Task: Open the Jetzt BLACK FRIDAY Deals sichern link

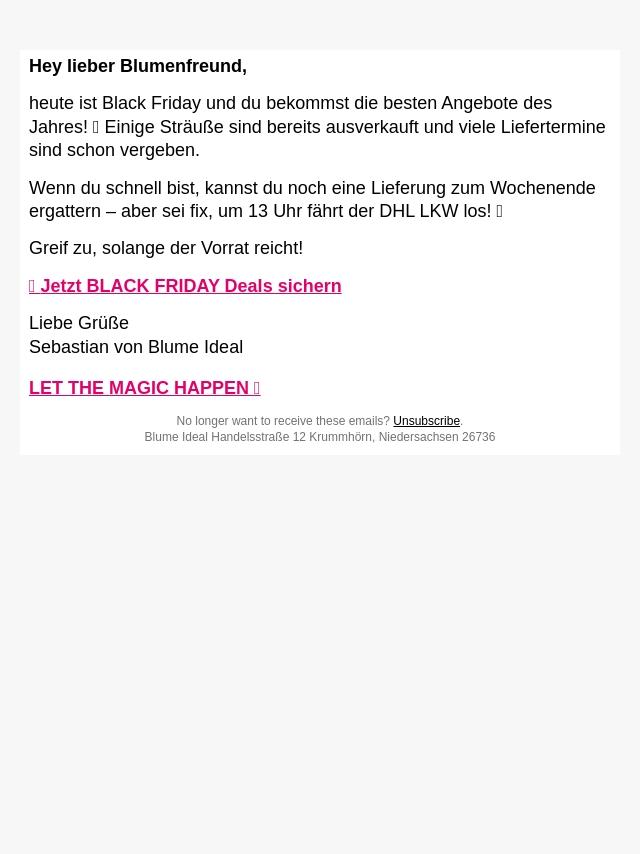Action: tap(185, 286)
